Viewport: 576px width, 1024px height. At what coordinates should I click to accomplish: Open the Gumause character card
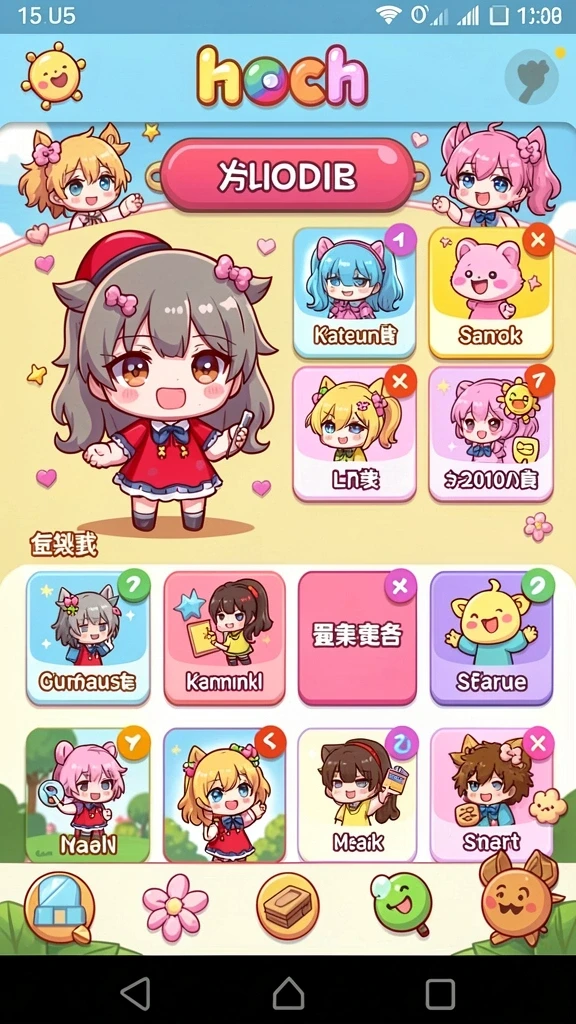pyautogui.click(x=88, y=638)
